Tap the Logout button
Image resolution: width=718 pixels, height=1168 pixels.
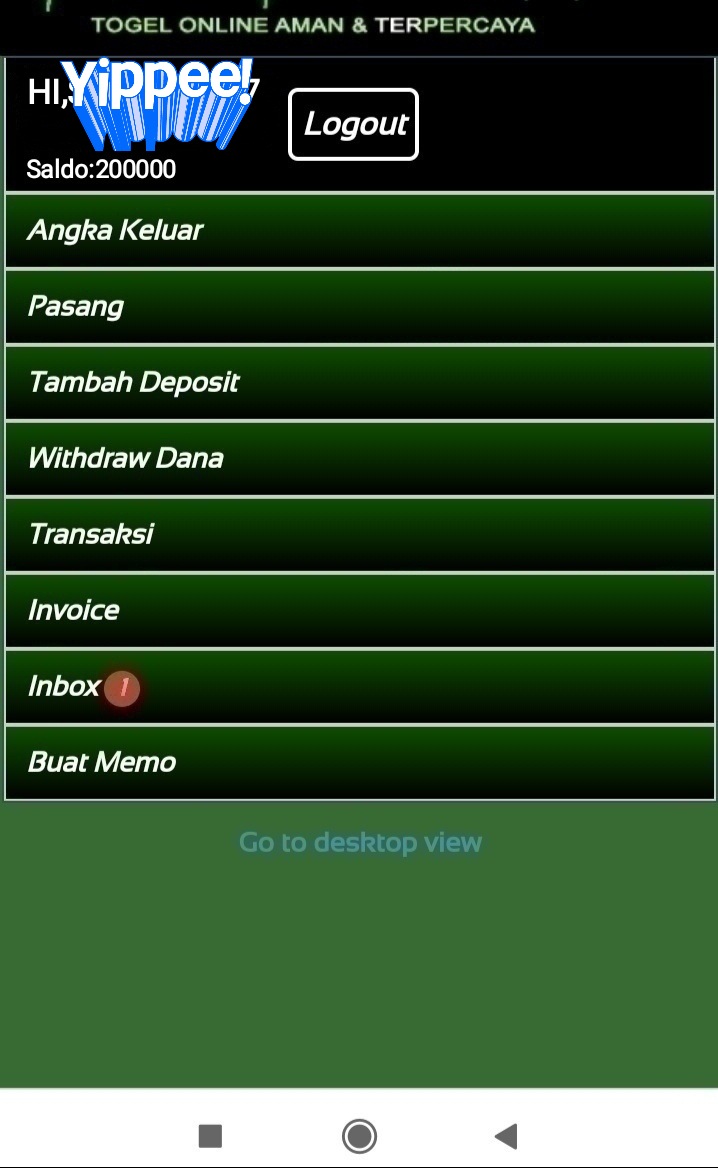[x=353, y=124]
